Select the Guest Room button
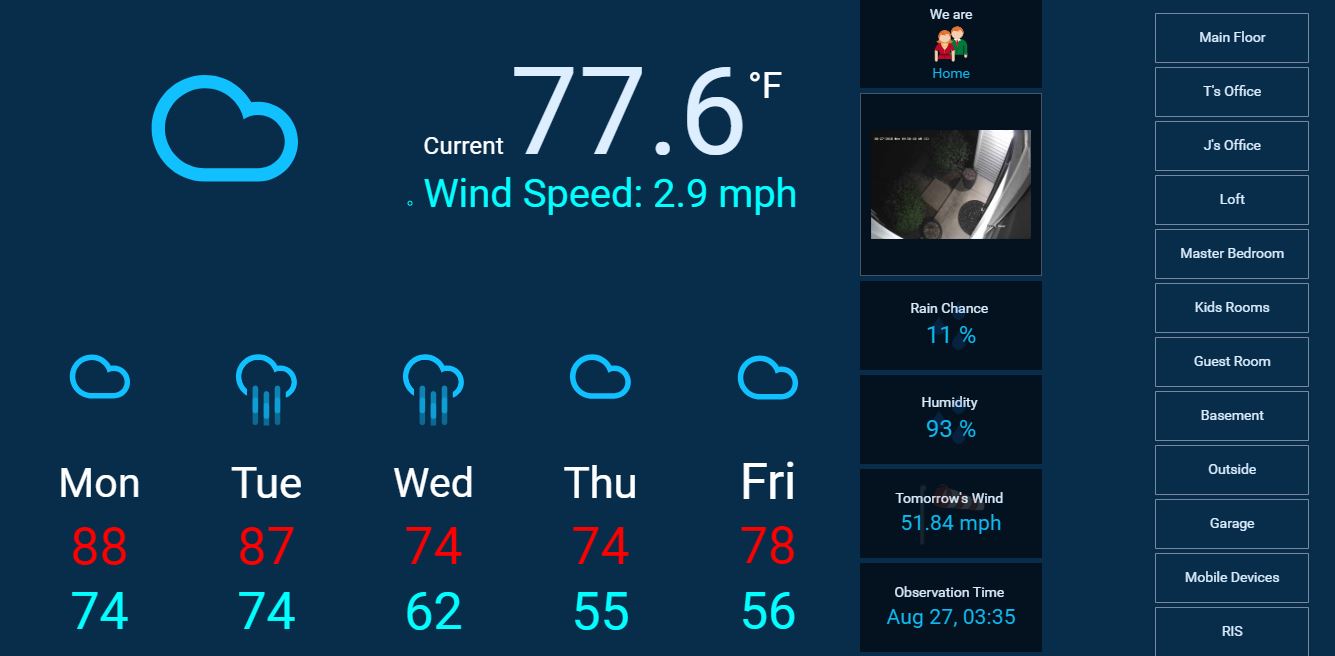This screenshot has width=1335, height=656. tap(1231, 362)
